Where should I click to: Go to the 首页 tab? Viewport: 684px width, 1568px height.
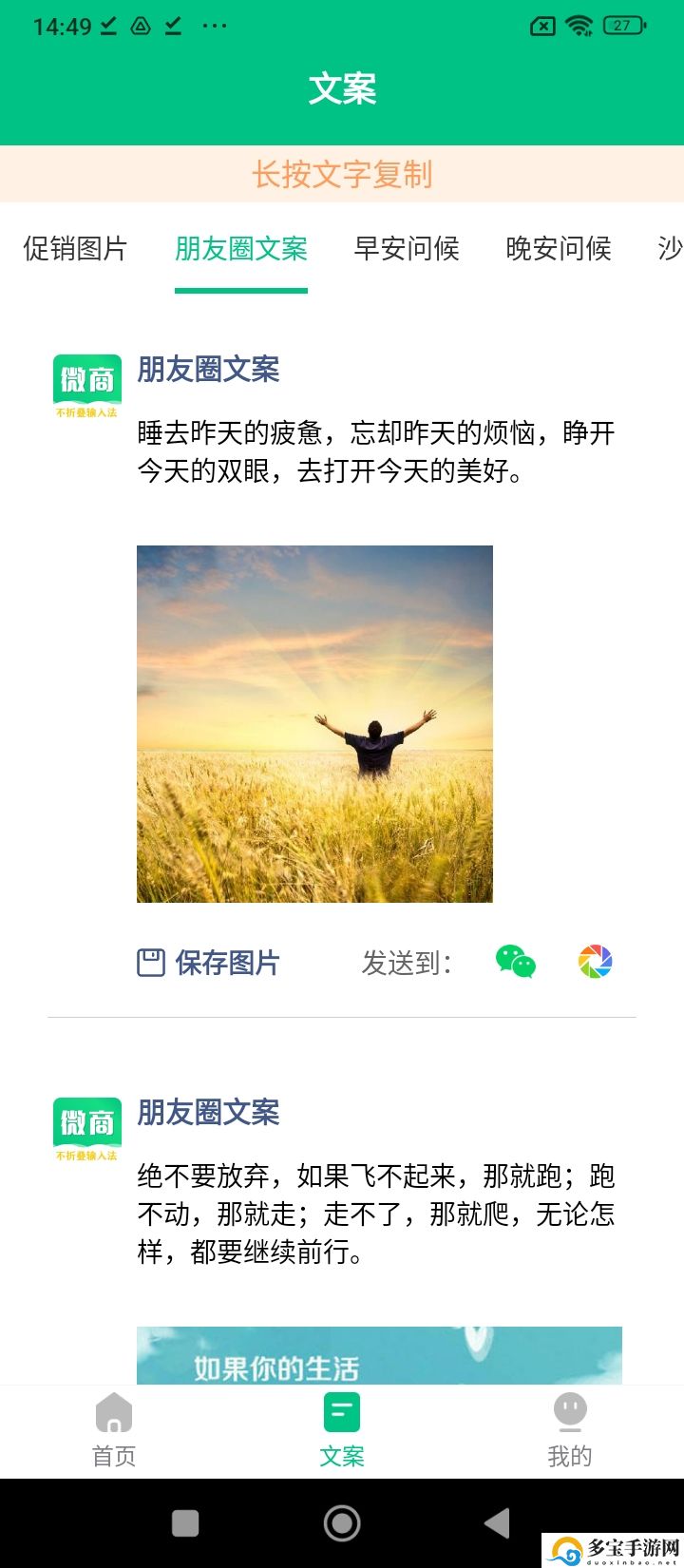tap(114, 1430)
